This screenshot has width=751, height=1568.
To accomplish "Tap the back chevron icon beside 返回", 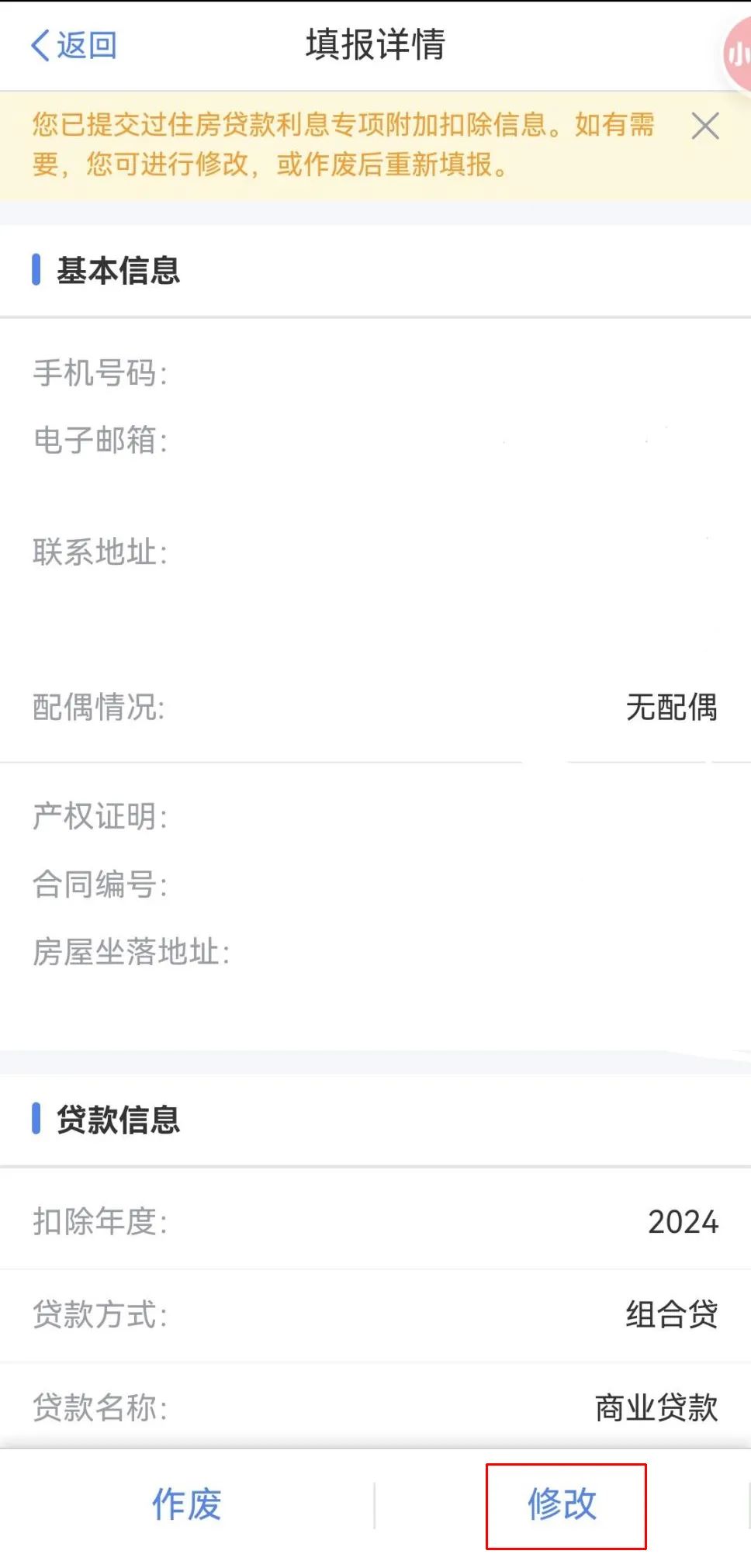I will [x=39, y=46].
